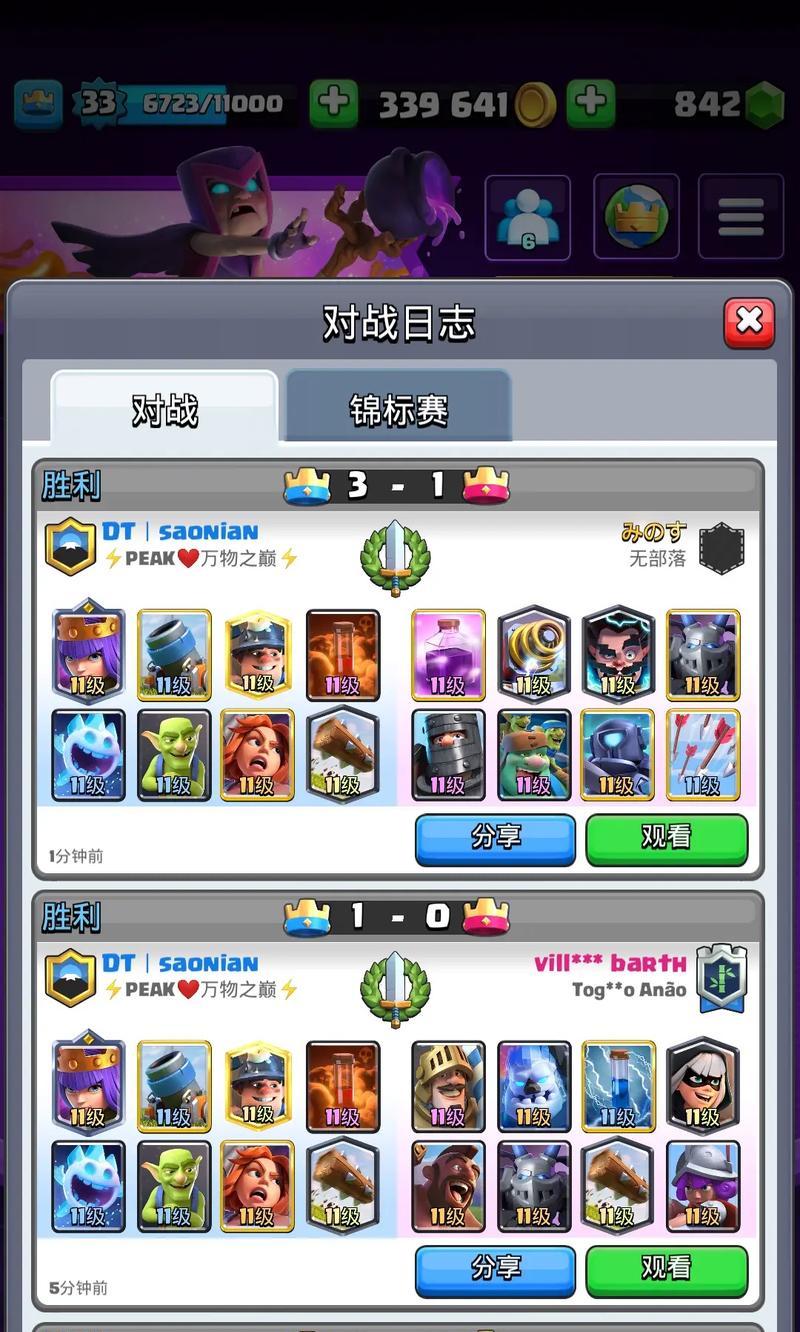800x1332 pixels.
Task: Share the 3-1 victory battle
Action: (x=495, y=838)
